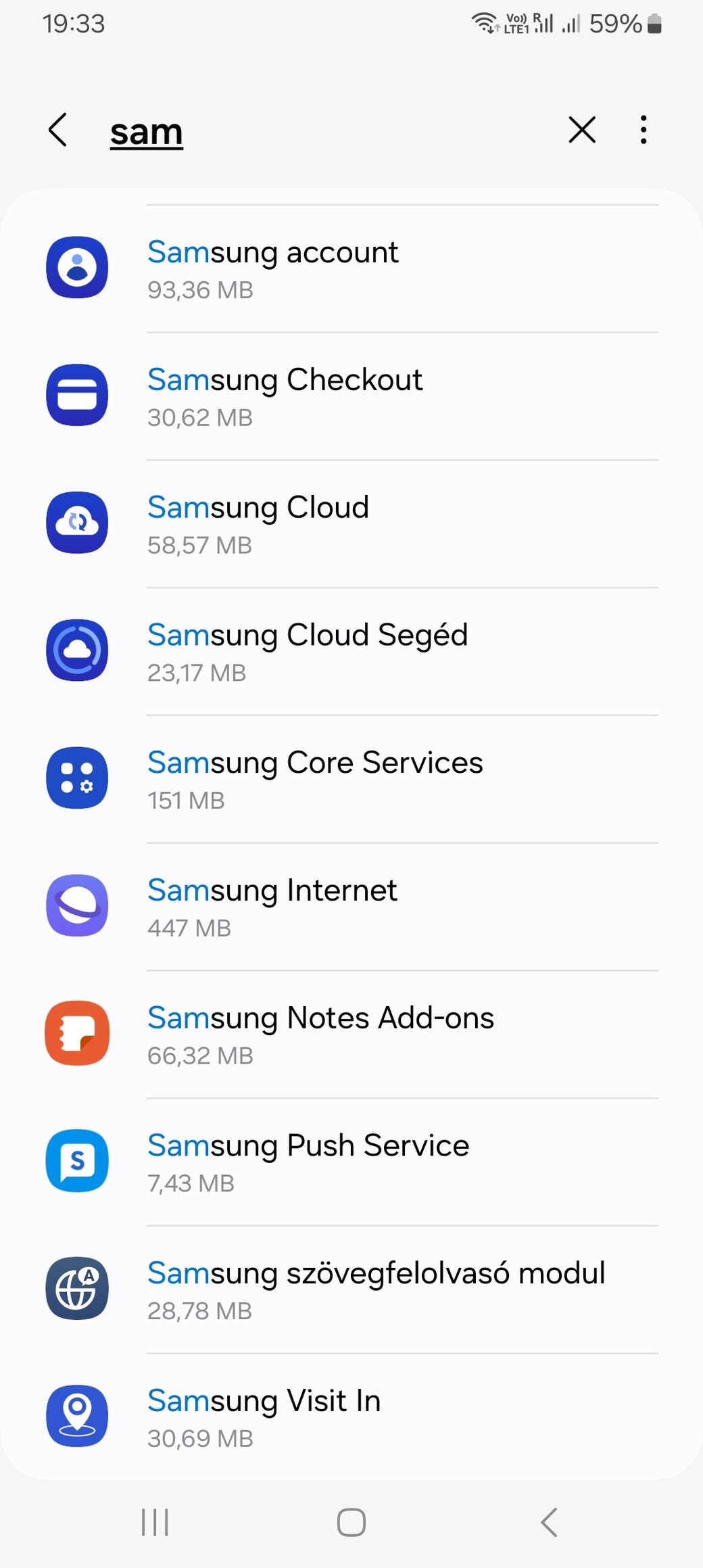This screenshot has width=703, height=1568.
Task: Select Samsung Notes Add-ons
Action: [351, 1035]
